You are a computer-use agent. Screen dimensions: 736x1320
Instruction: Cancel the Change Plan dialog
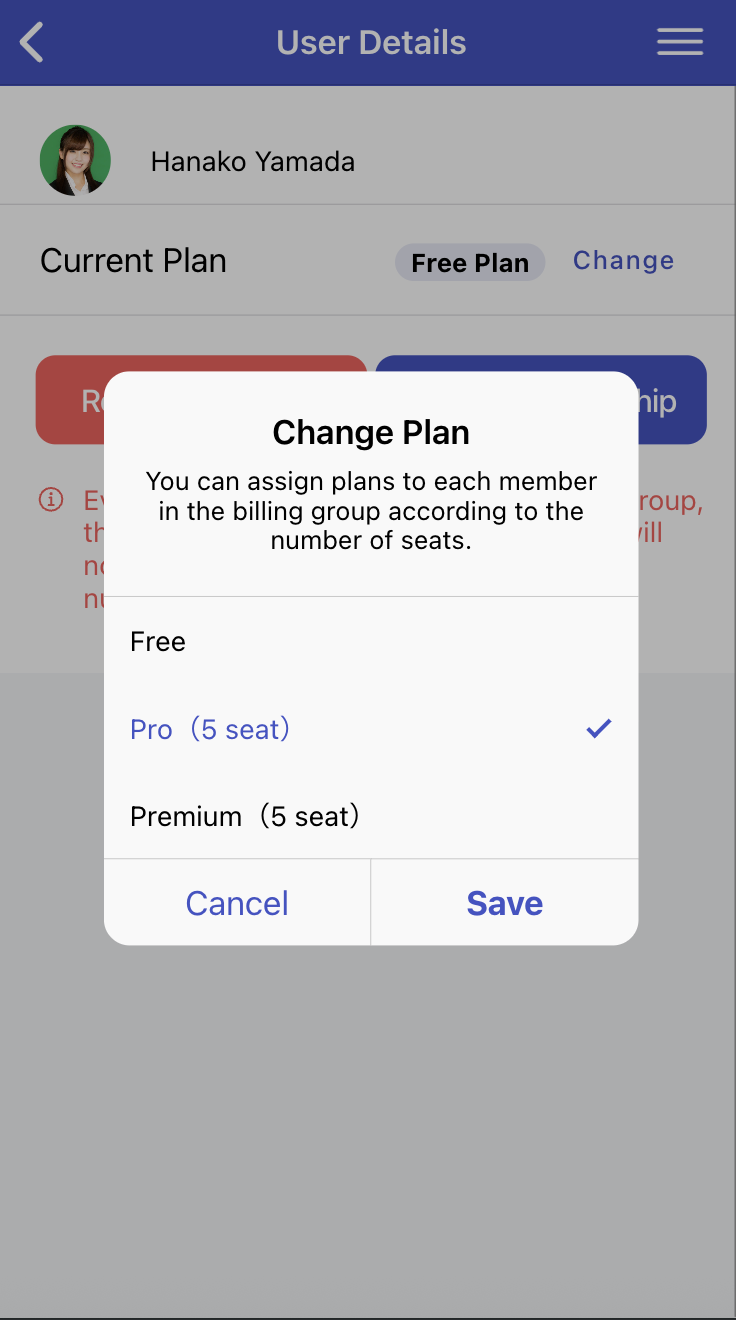click(x=237, y=903)
